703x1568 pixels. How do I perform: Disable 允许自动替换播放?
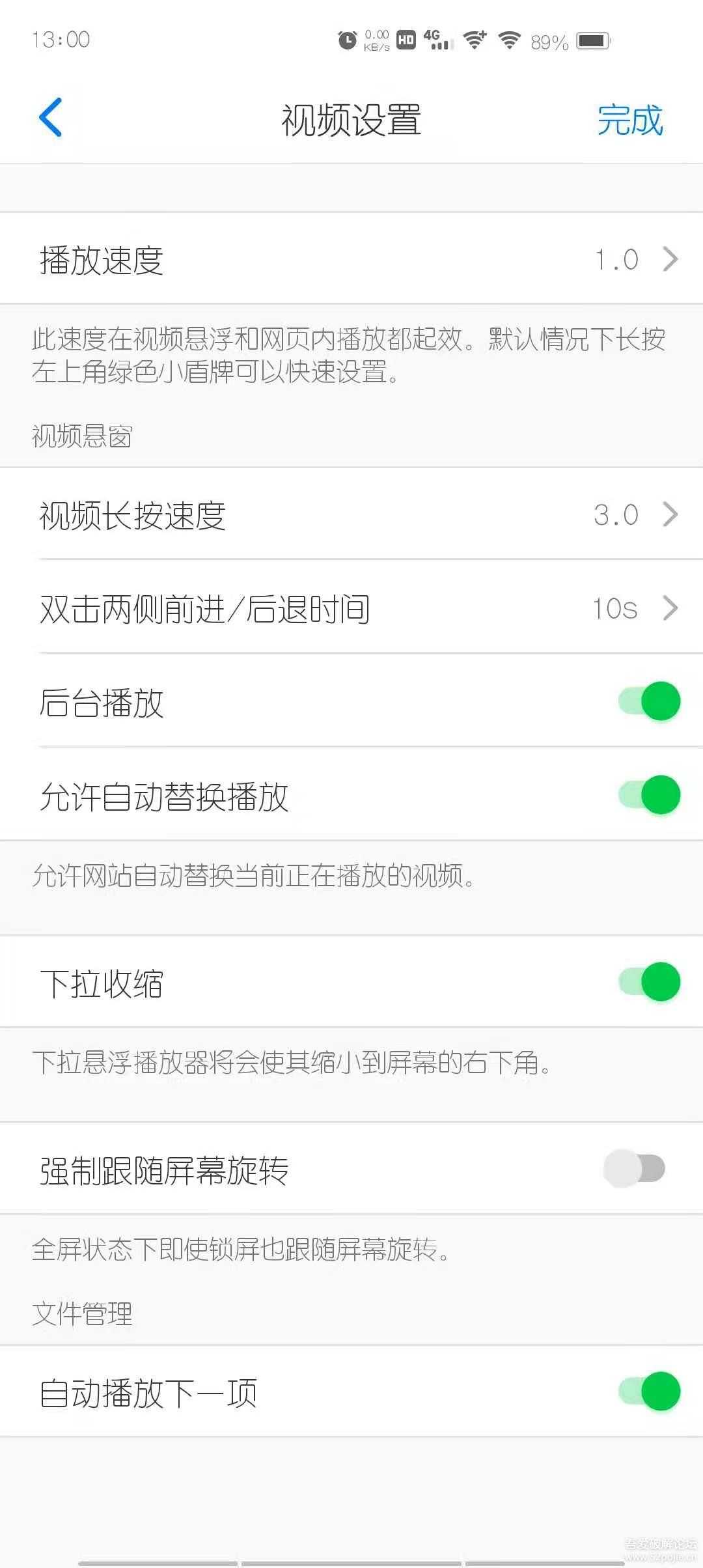[649, 795]
